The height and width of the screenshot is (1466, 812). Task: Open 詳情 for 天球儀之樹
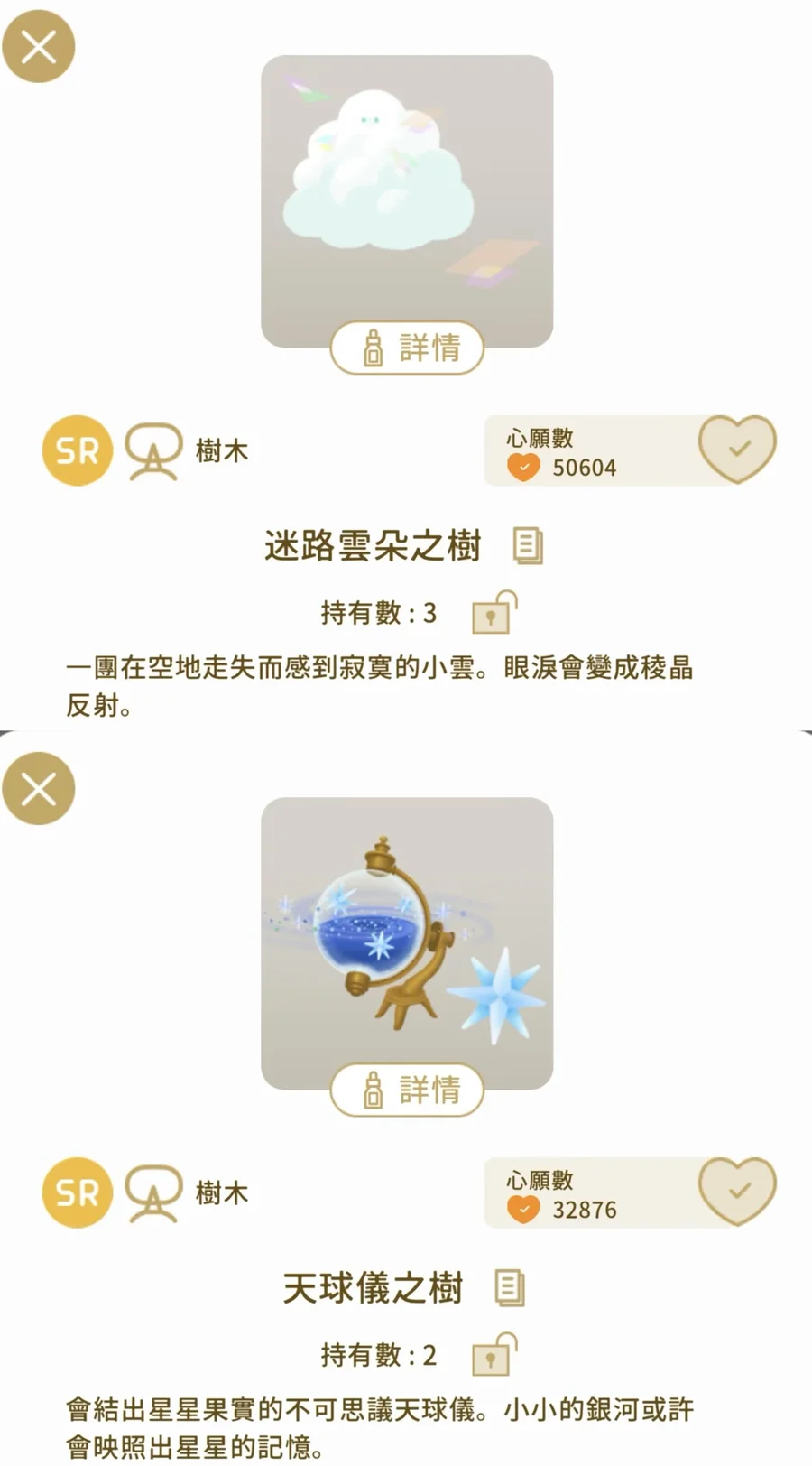click(408, 1090)
